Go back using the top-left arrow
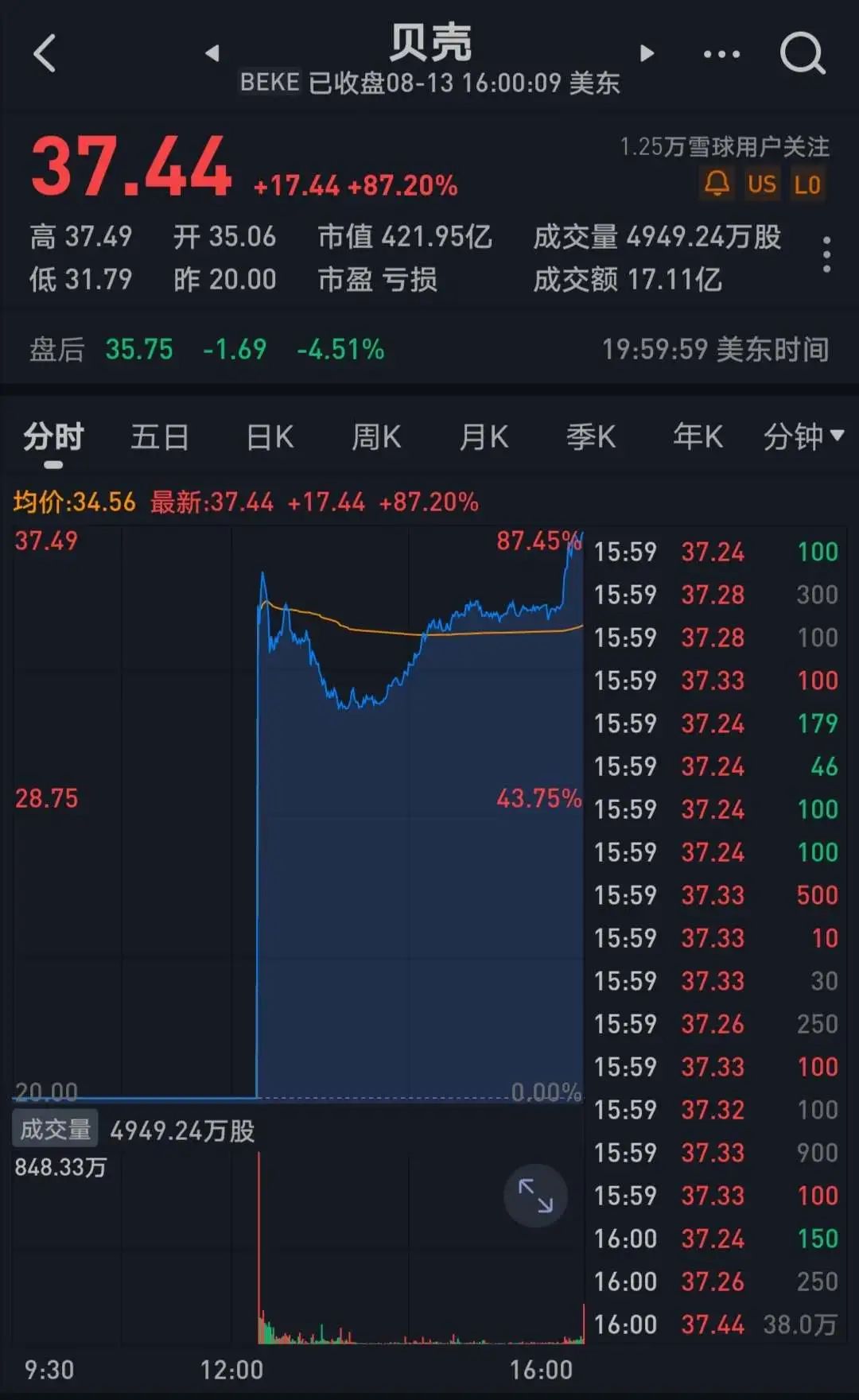This screenshot has width=859, height=1400. [x=45, y=54]
